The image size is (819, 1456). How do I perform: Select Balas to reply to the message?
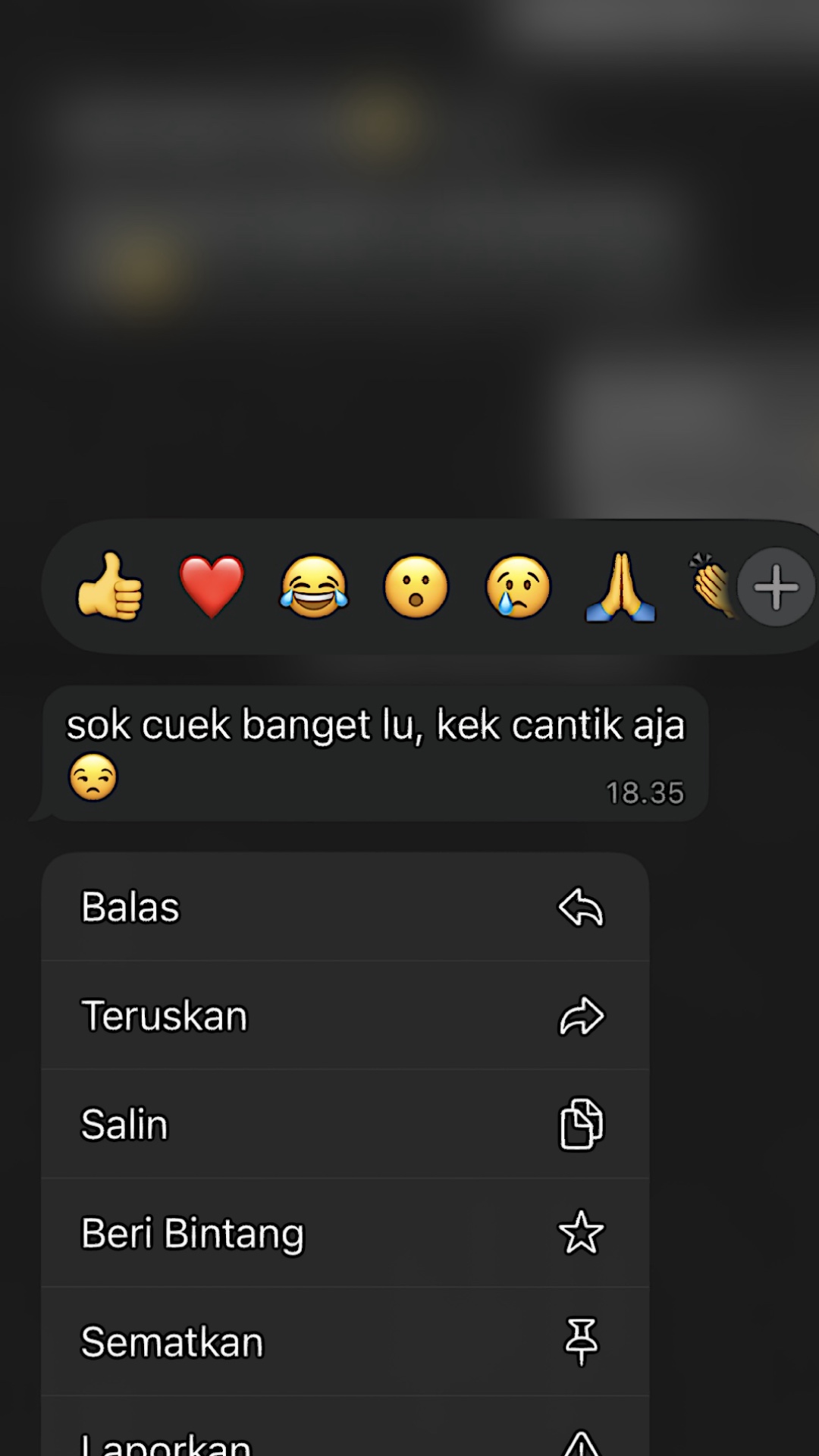pos(345,907)
